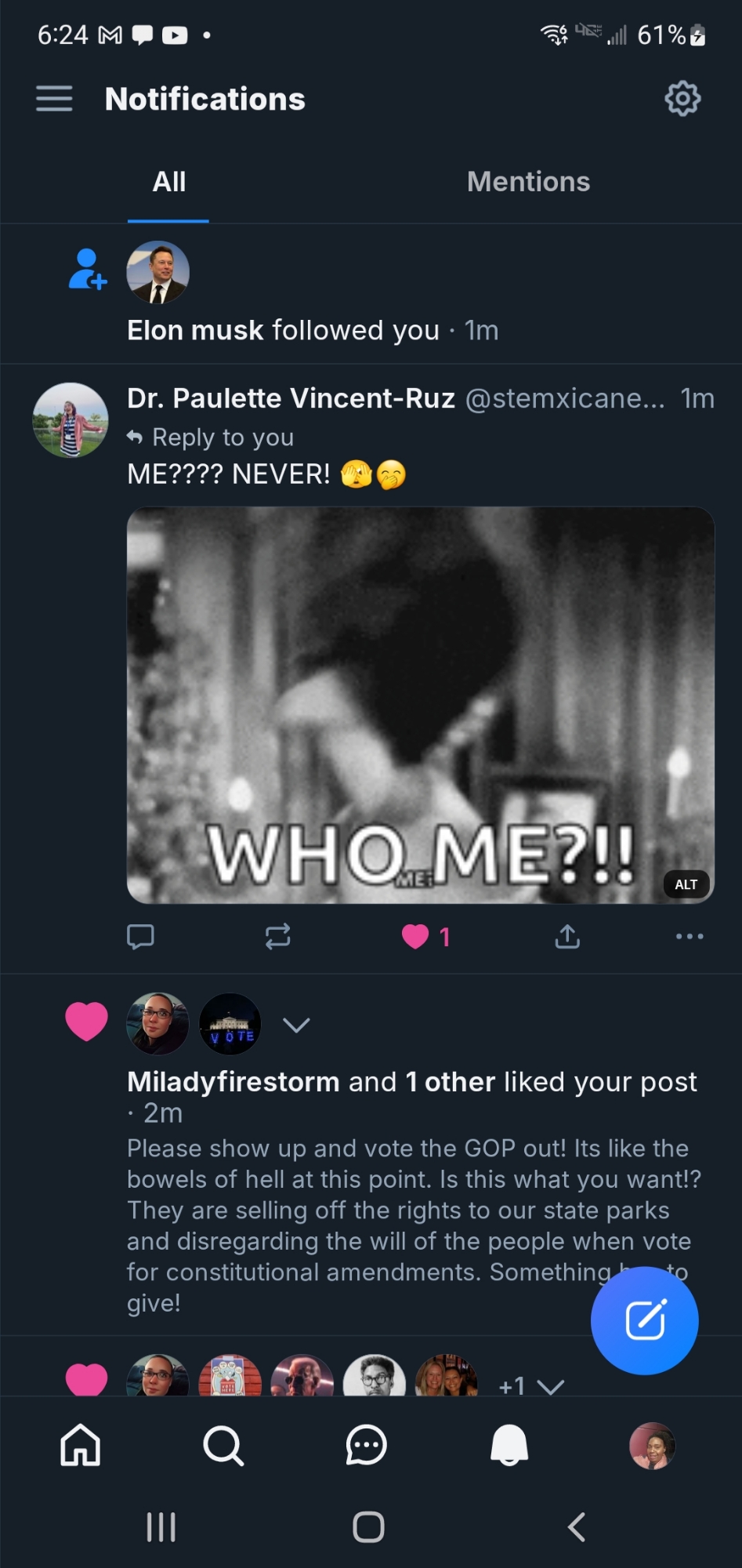Compose a new post

645,1320
